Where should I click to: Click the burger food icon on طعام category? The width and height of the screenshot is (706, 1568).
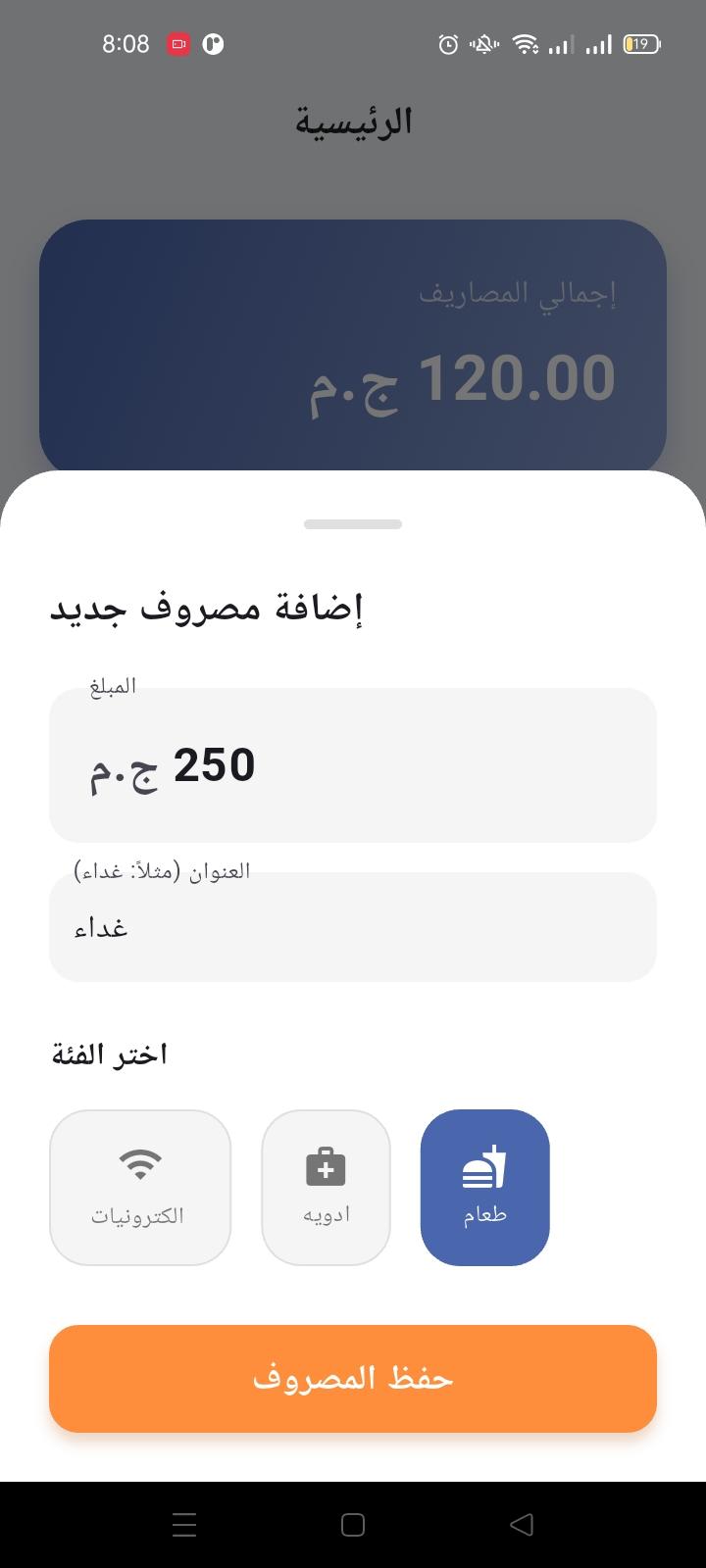[x=484, y=1166]
